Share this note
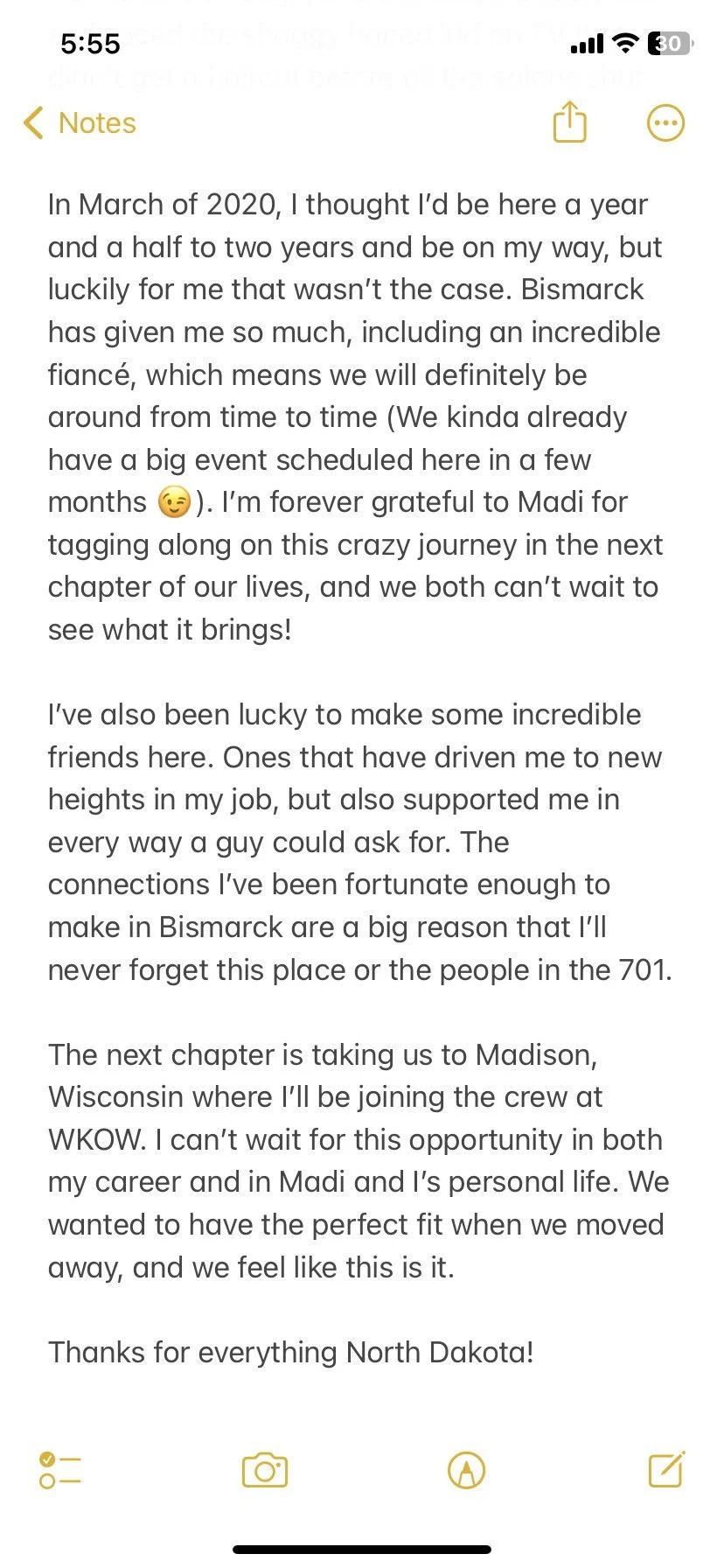Viewport: 724px width, 1568px height. pyautogui.click(x=569, y=122)
